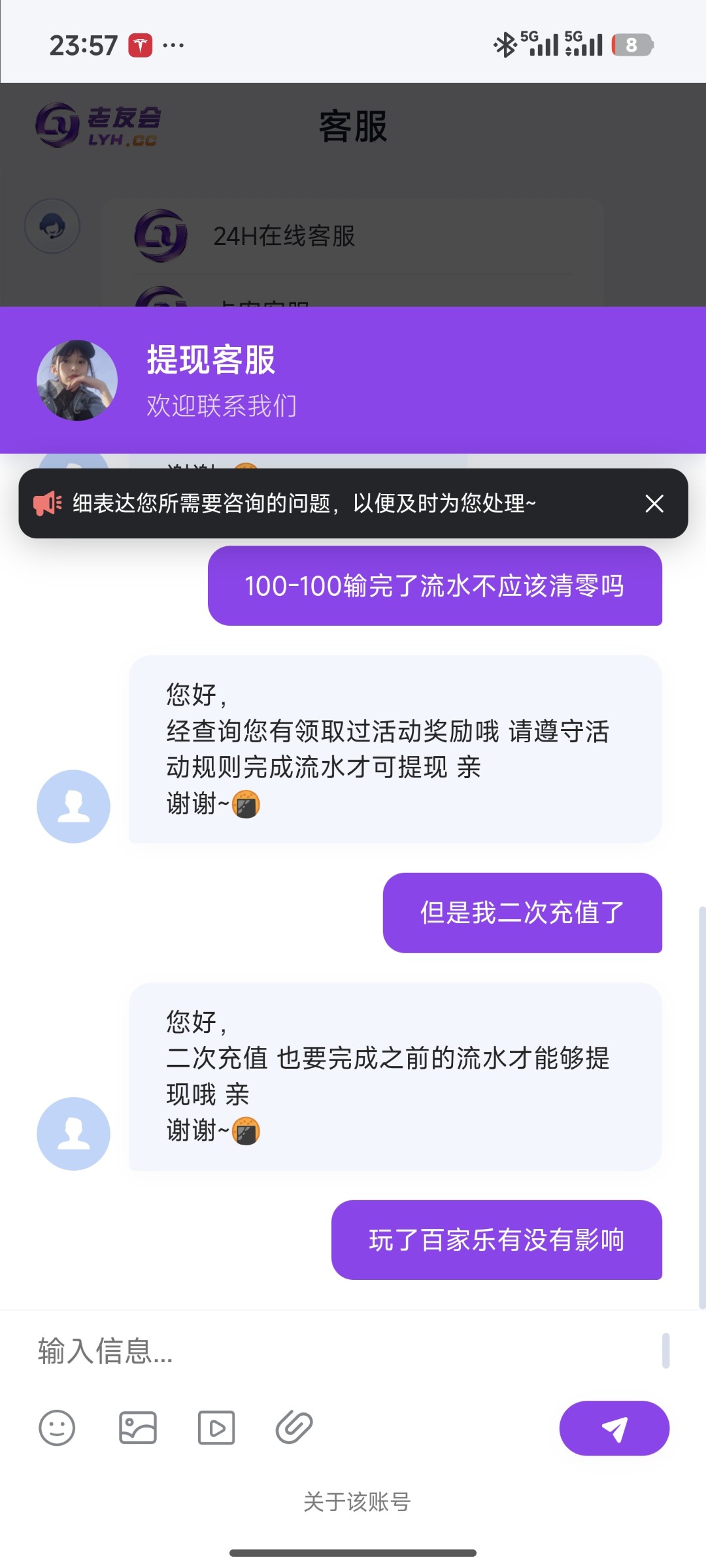This screenshot has width=706, height=1568.
Task: Open the emoji picker icon
Action: click(56, 1428)
